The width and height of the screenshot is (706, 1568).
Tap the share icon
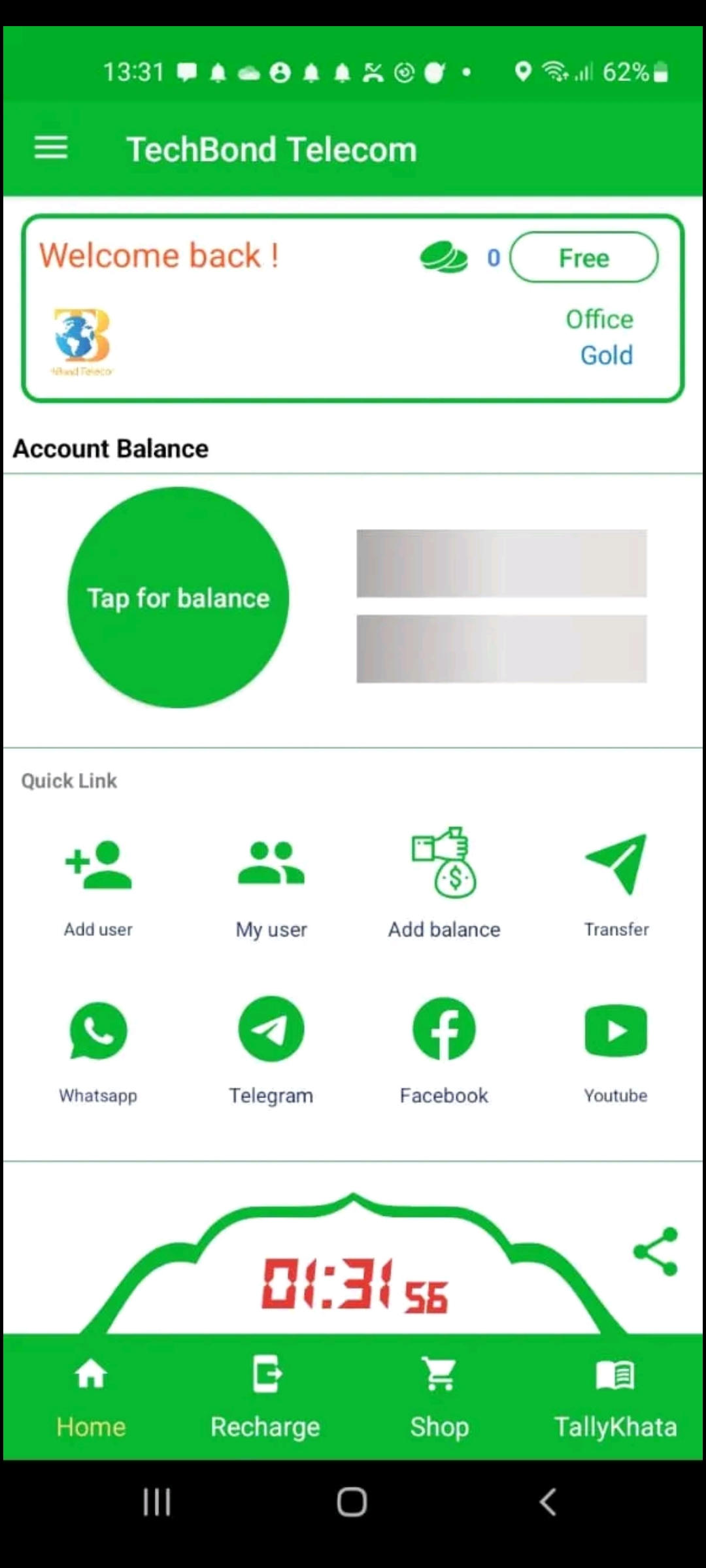[x=656, y=1252]
